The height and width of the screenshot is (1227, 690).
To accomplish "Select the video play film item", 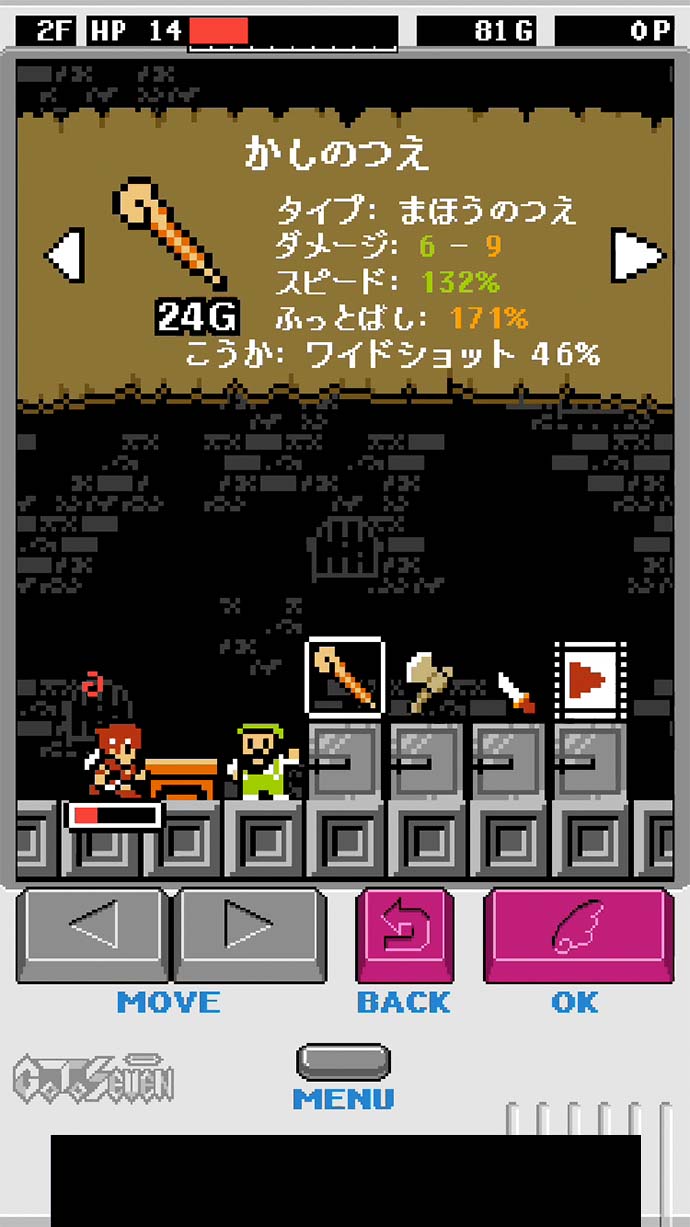I will [590, 680].
